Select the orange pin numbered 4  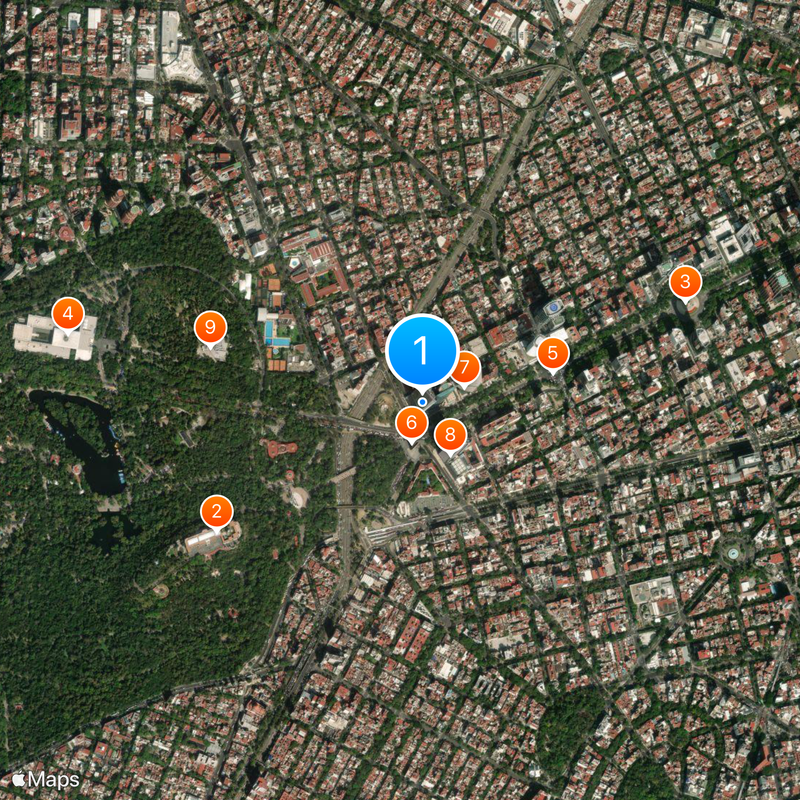[67, 314]
